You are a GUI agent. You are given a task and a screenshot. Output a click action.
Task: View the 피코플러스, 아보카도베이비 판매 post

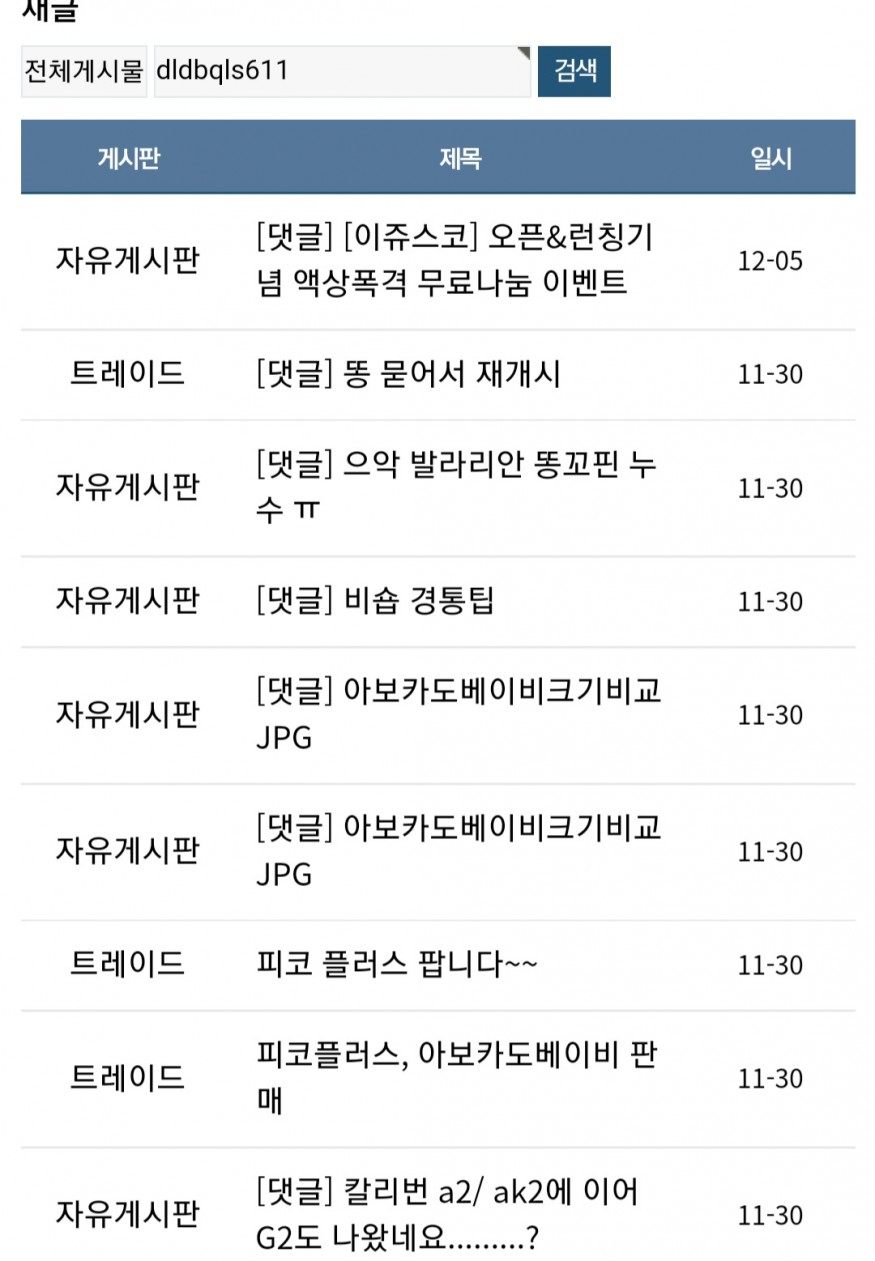pos(455,1078)
